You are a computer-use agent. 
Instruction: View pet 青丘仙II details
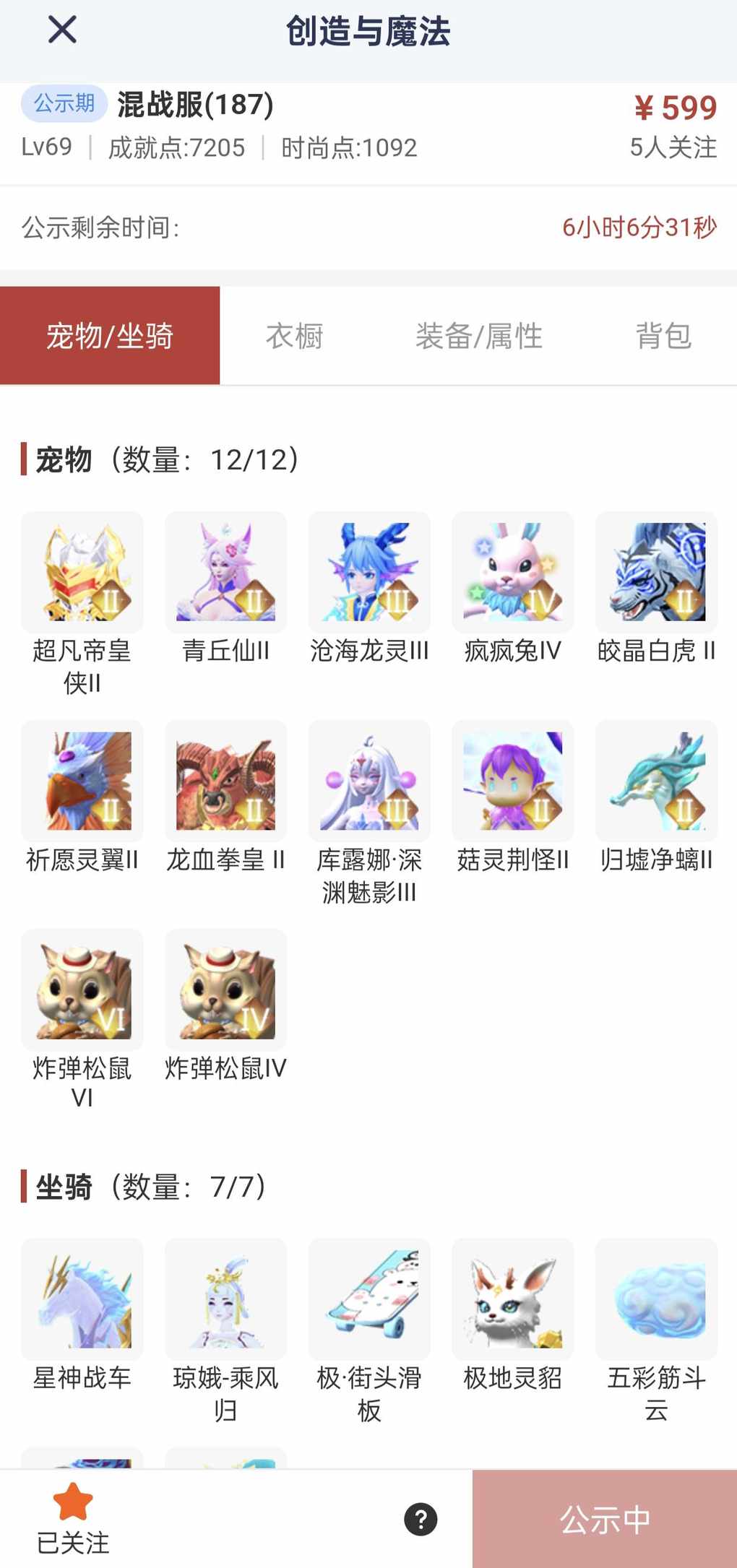[x=225, y=572]
